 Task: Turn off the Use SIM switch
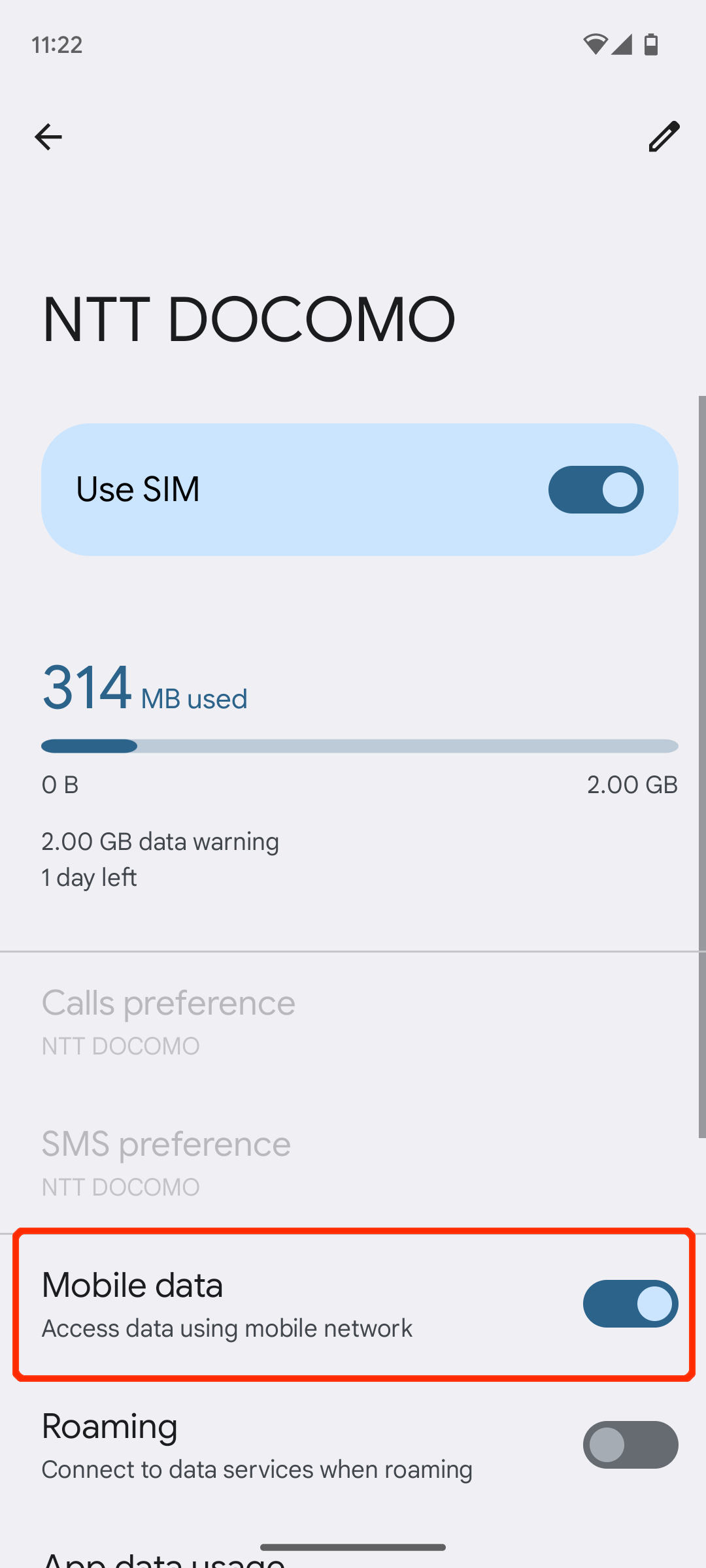(x=596, y=489)
